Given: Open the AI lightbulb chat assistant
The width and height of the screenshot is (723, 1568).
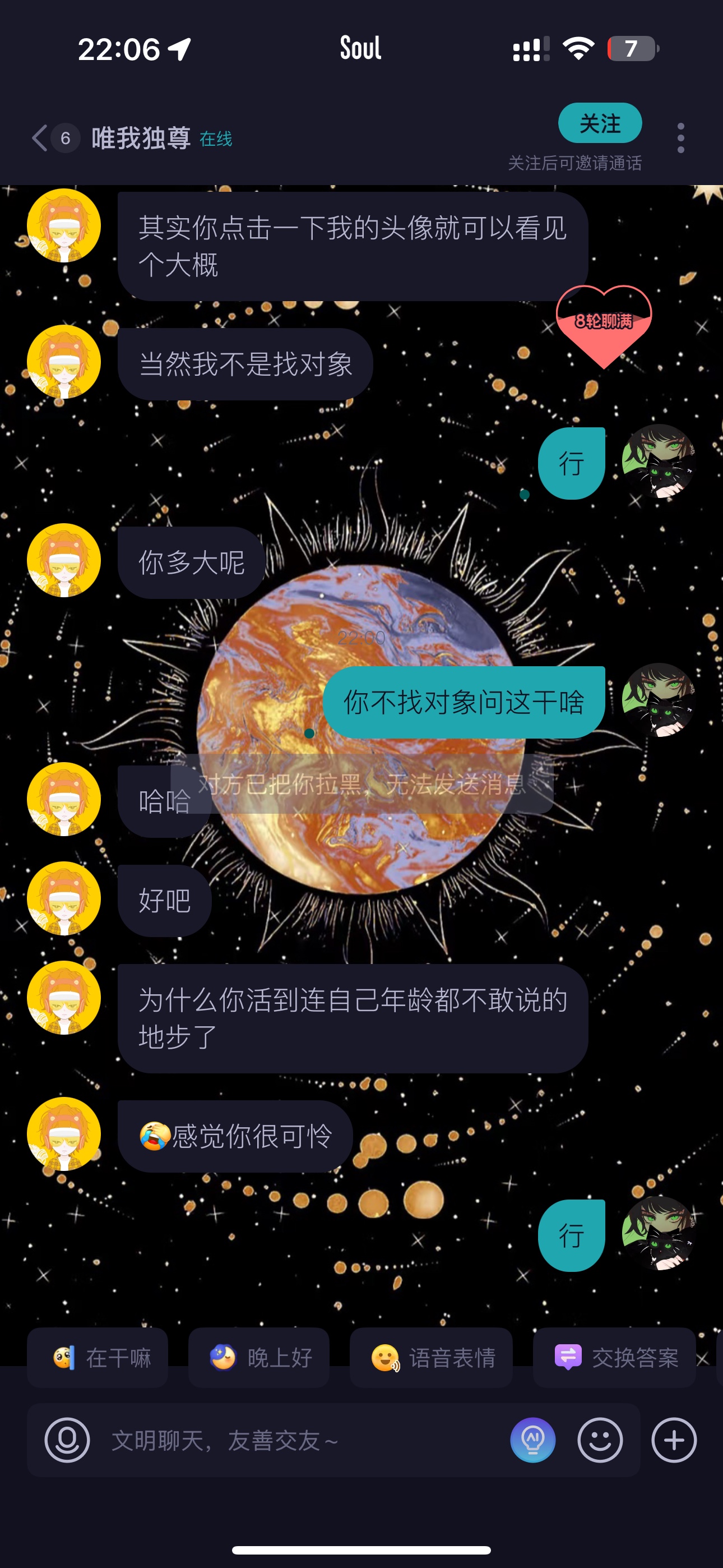Looking at the screenshot, I should [x=532, y=1440].
